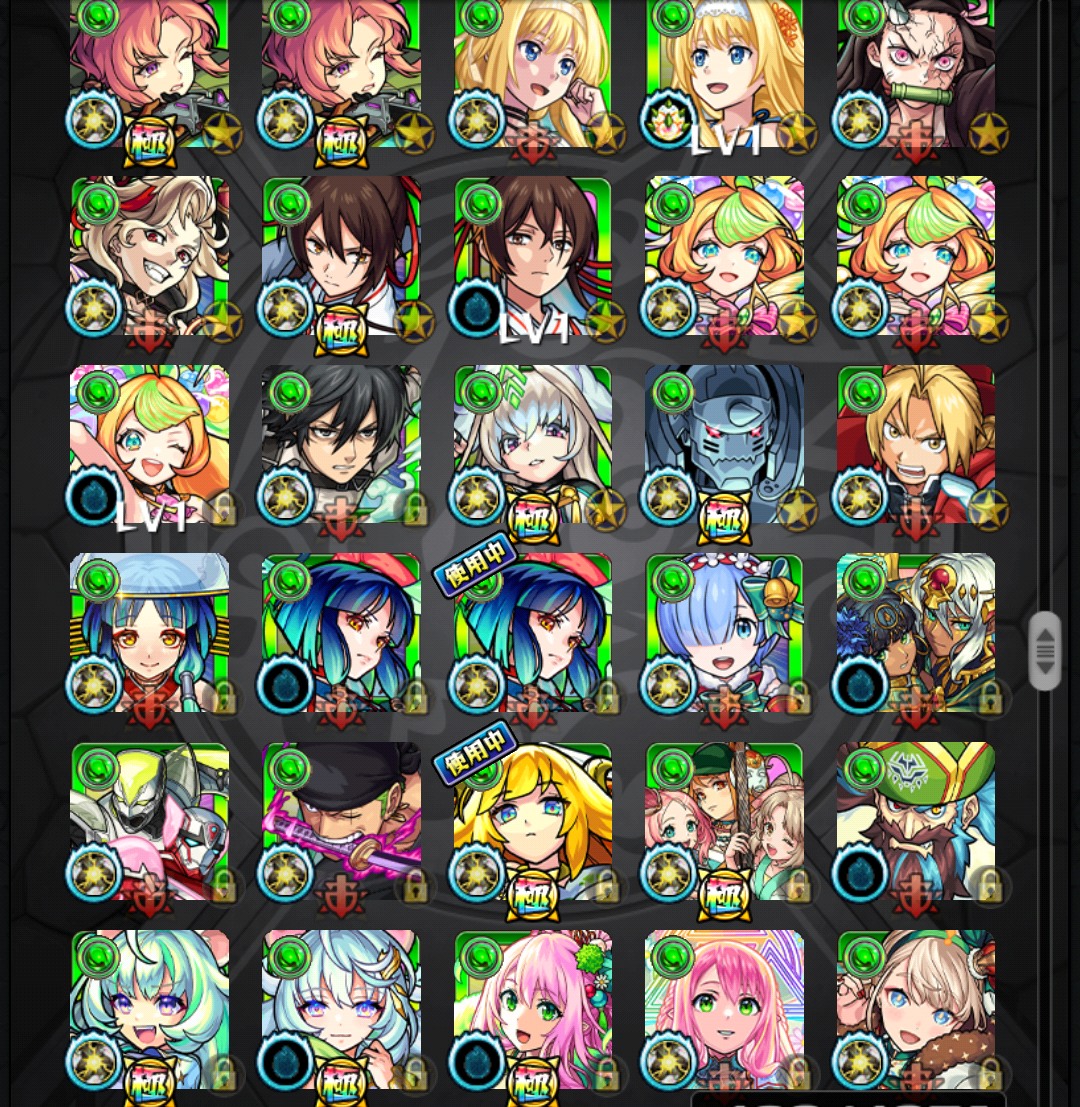Image resolution: width=1080 pixels, height=1107 pixels.
Task: Choose the black-haired scowling man
Action: [341, 445]
